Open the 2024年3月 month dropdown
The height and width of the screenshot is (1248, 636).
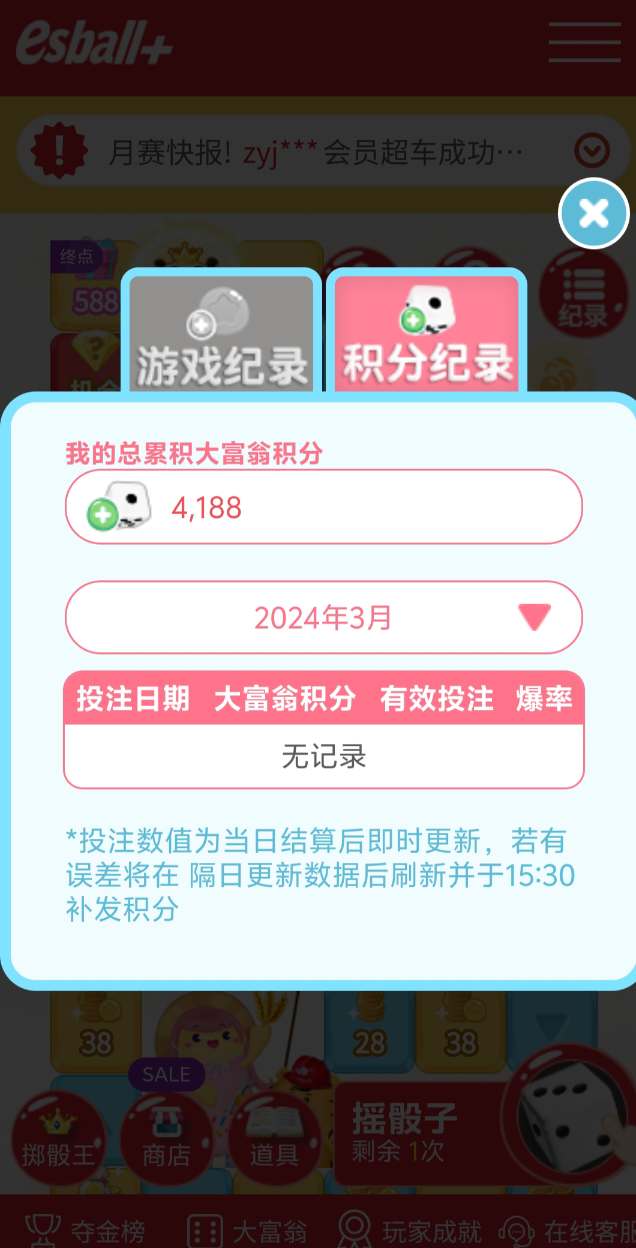click(323, 617)
